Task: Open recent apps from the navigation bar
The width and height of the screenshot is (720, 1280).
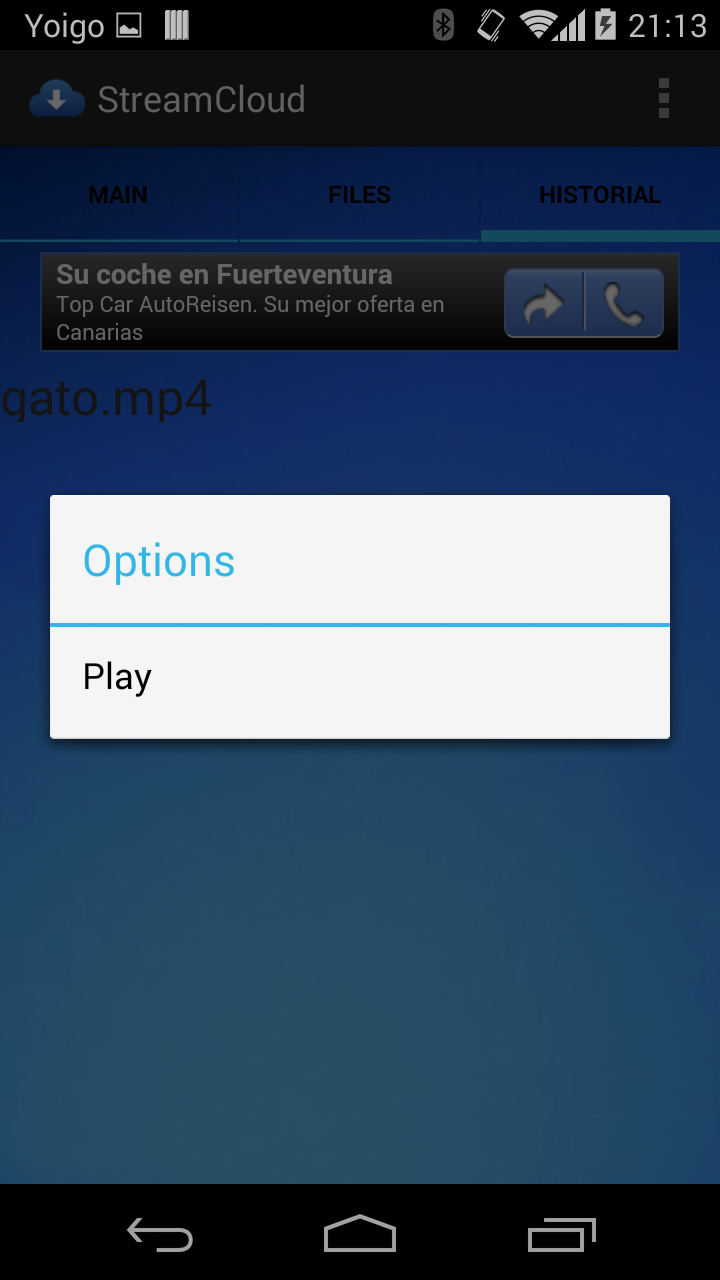Action: (x=561, y=1235)
